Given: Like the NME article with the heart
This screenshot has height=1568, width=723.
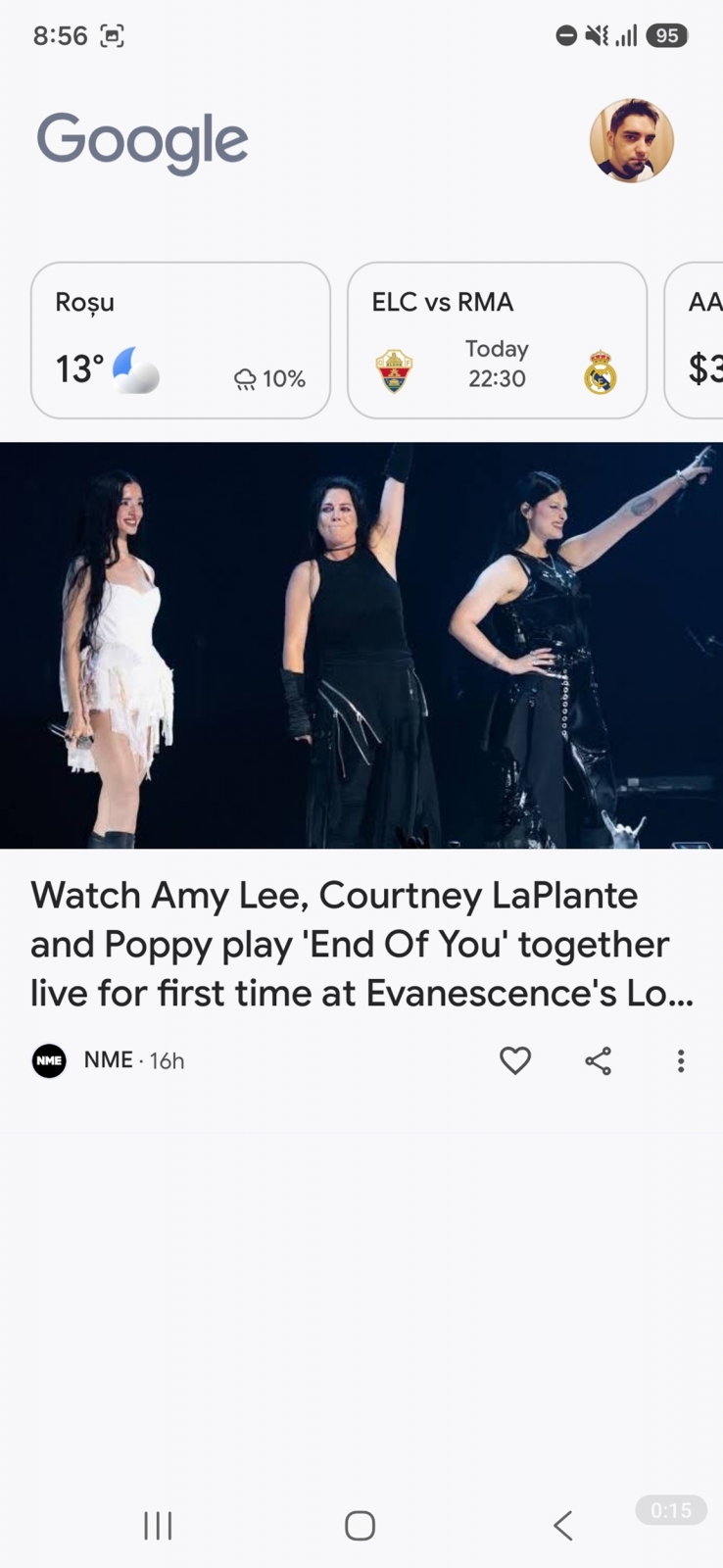Looking at the screenshot, I should click(x=515, y=1060).
